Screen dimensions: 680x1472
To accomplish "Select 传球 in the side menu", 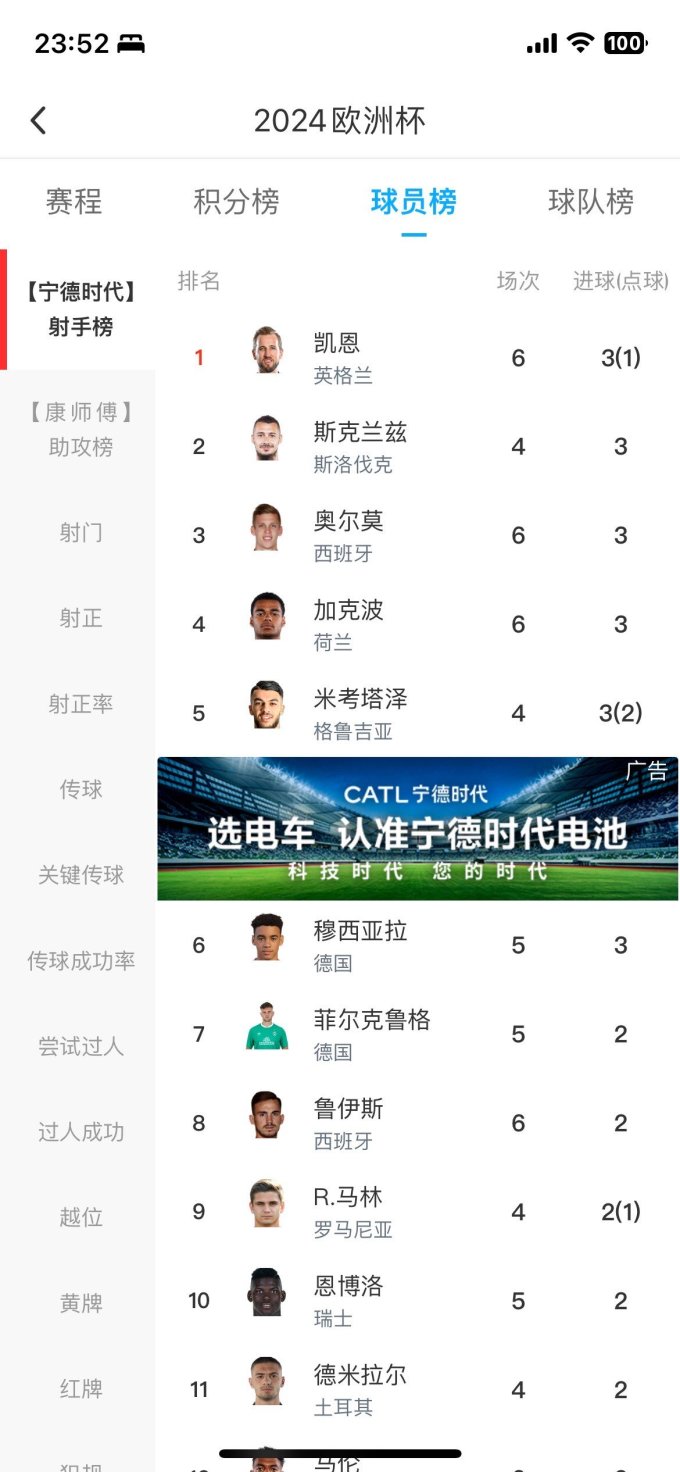I will click(x=80, y=790).
